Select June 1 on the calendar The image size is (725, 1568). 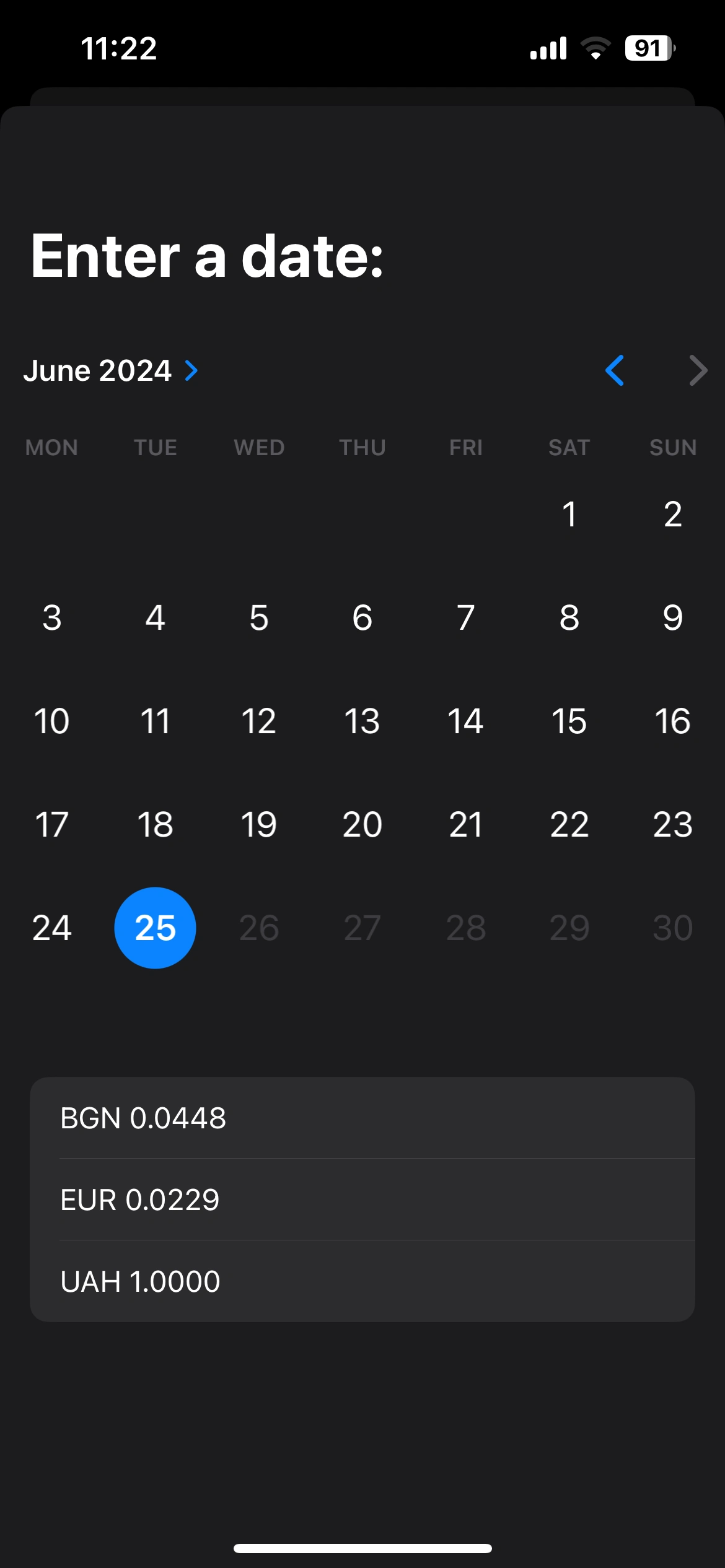click(569, 514)
